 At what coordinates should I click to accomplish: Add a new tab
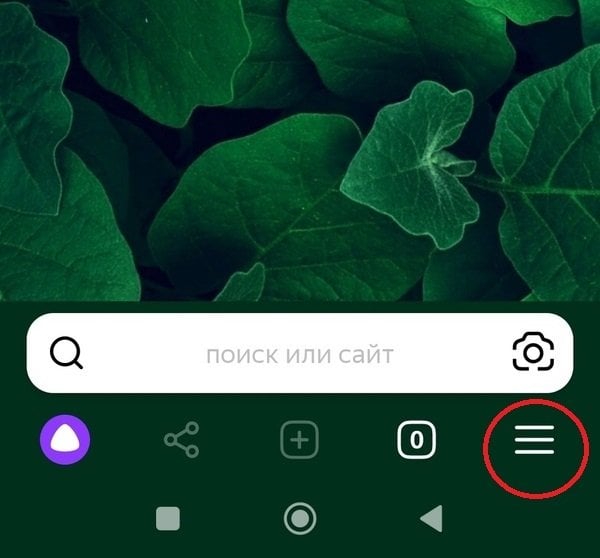pyautogui.click(x=299, y=439)
